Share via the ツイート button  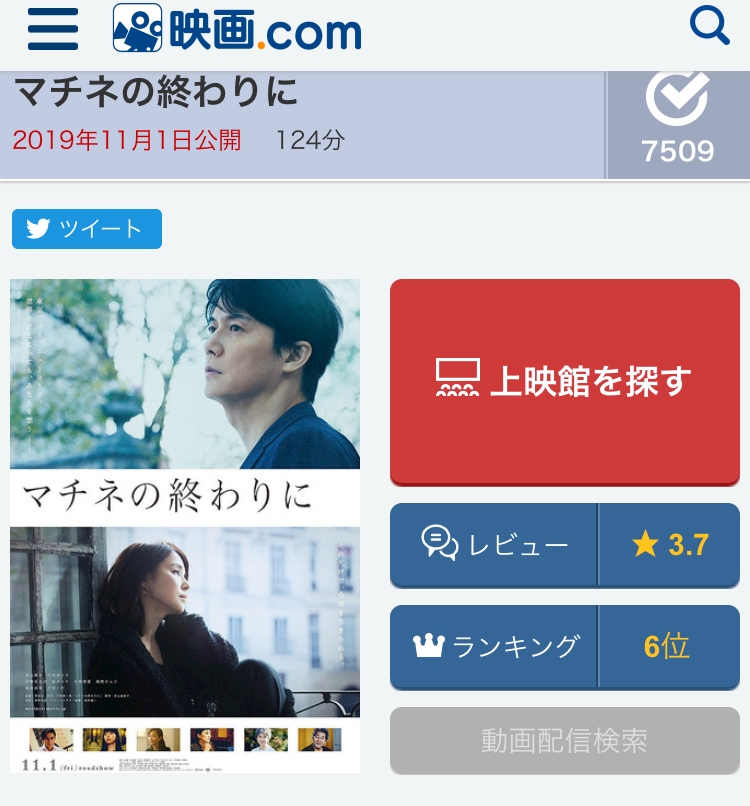pos(87,229)
